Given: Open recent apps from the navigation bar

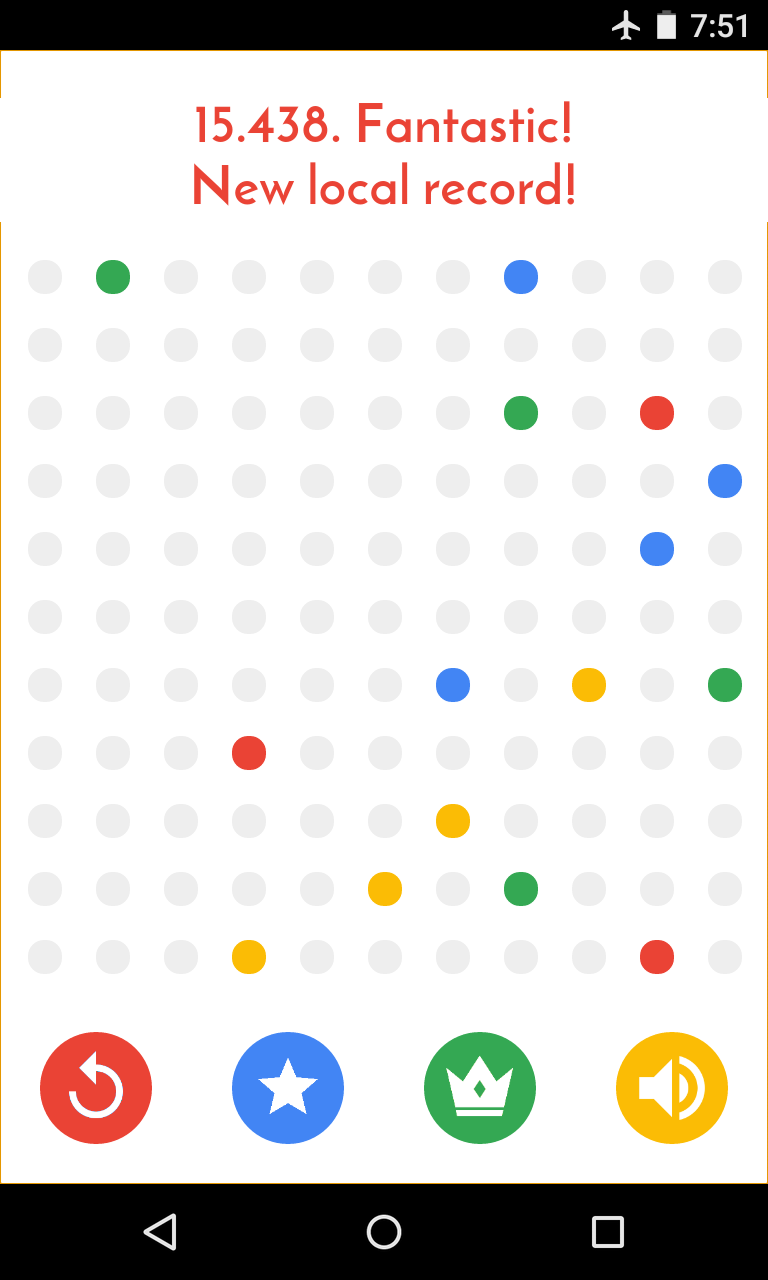Looking at the screenshot, I should 607,1232.
